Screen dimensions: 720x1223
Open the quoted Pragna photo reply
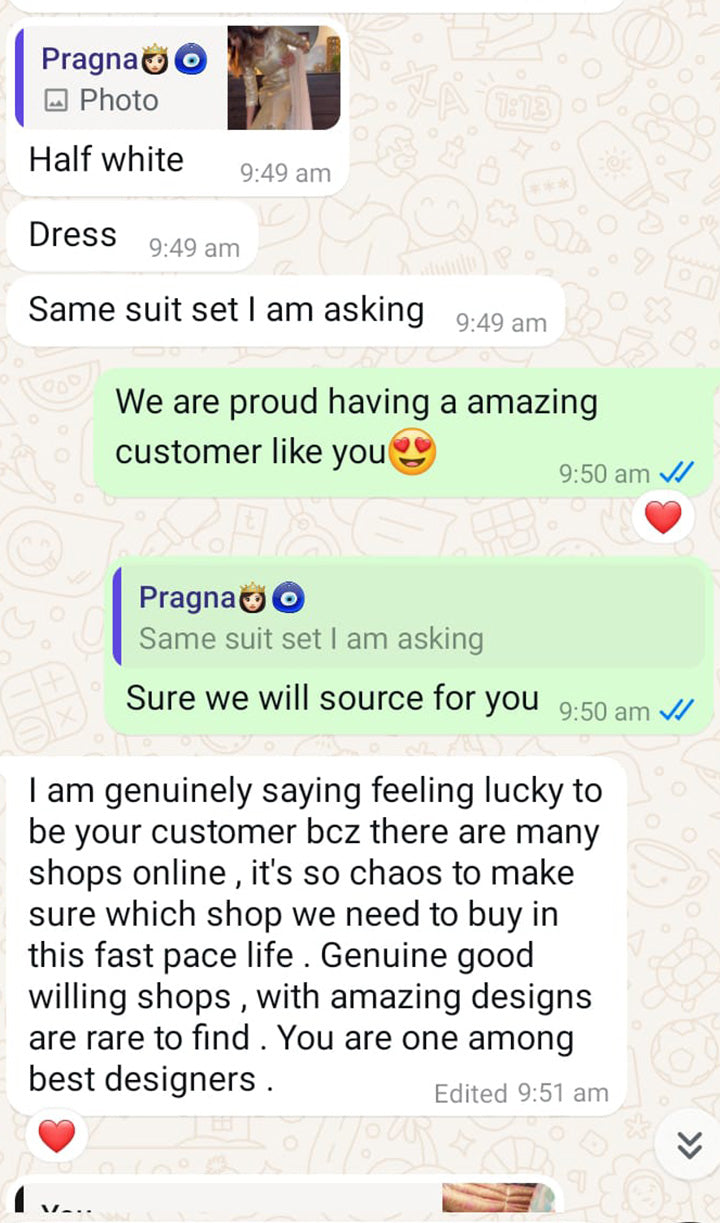(x=178, y=79)
